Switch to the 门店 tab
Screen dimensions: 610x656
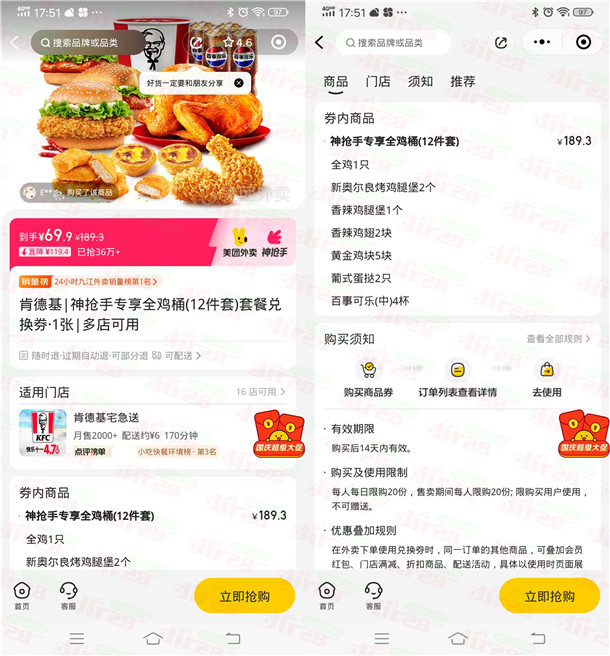click(x=377, y=82)
